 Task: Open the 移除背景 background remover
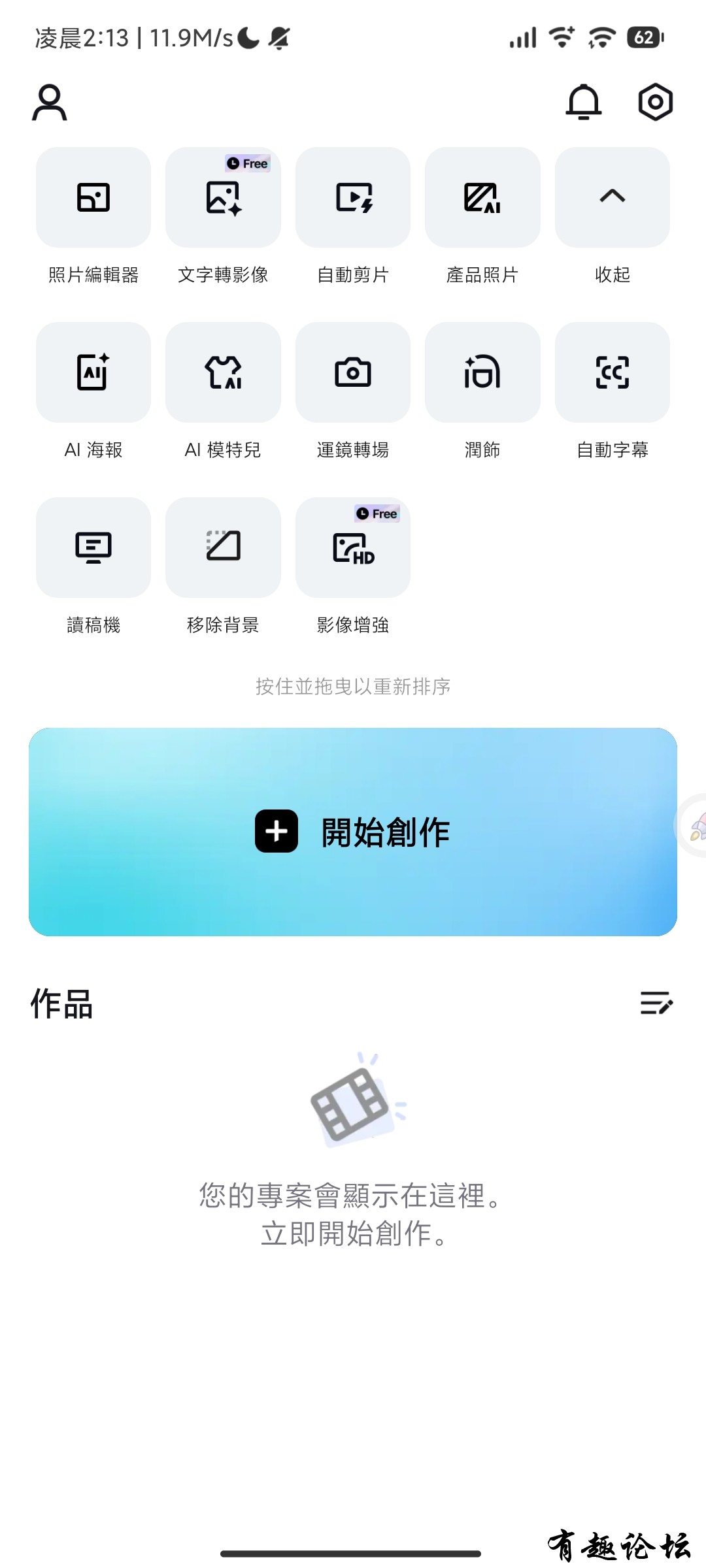pos(223,547)
